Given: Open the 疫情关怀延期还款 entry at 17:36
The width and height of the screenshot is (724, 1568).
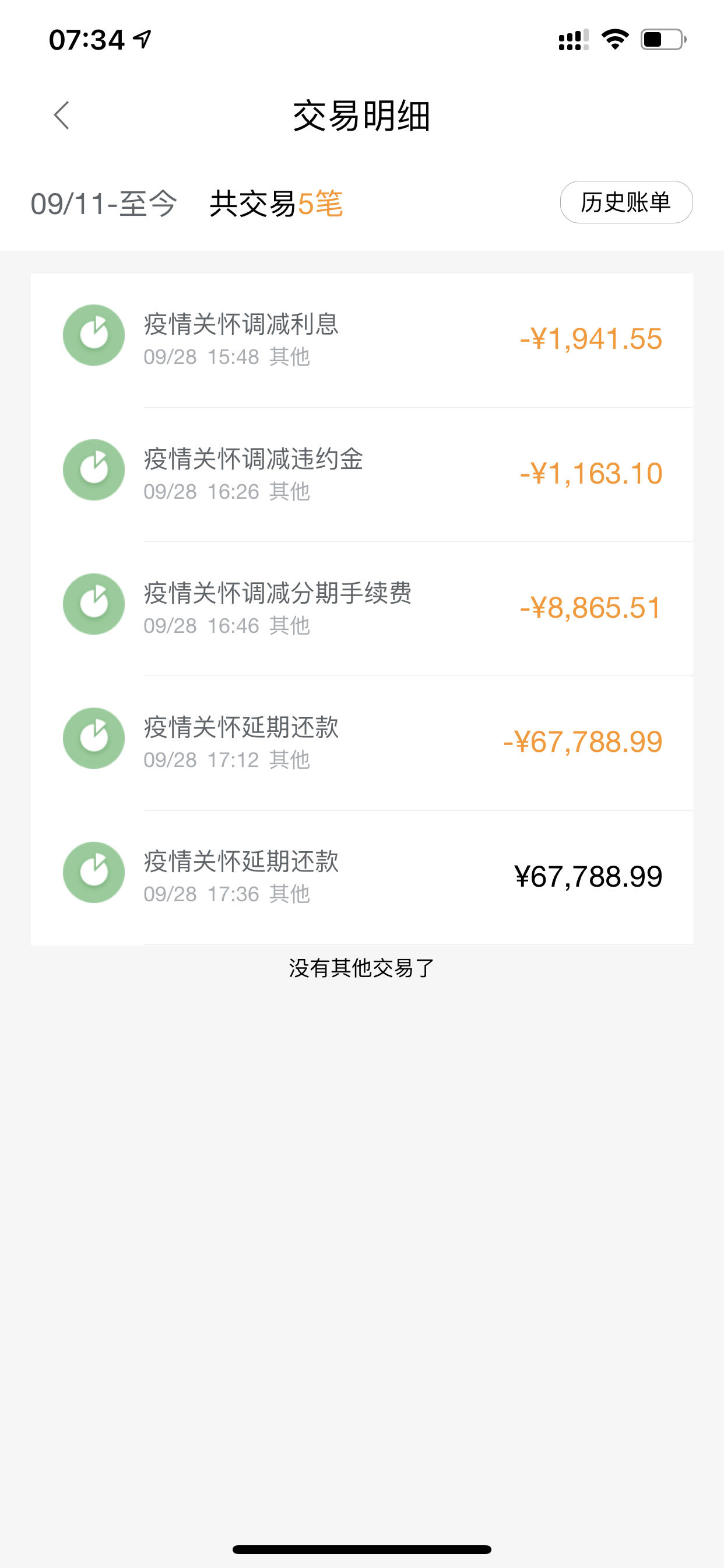Looking at the screenshot, I should coord(362,878).
